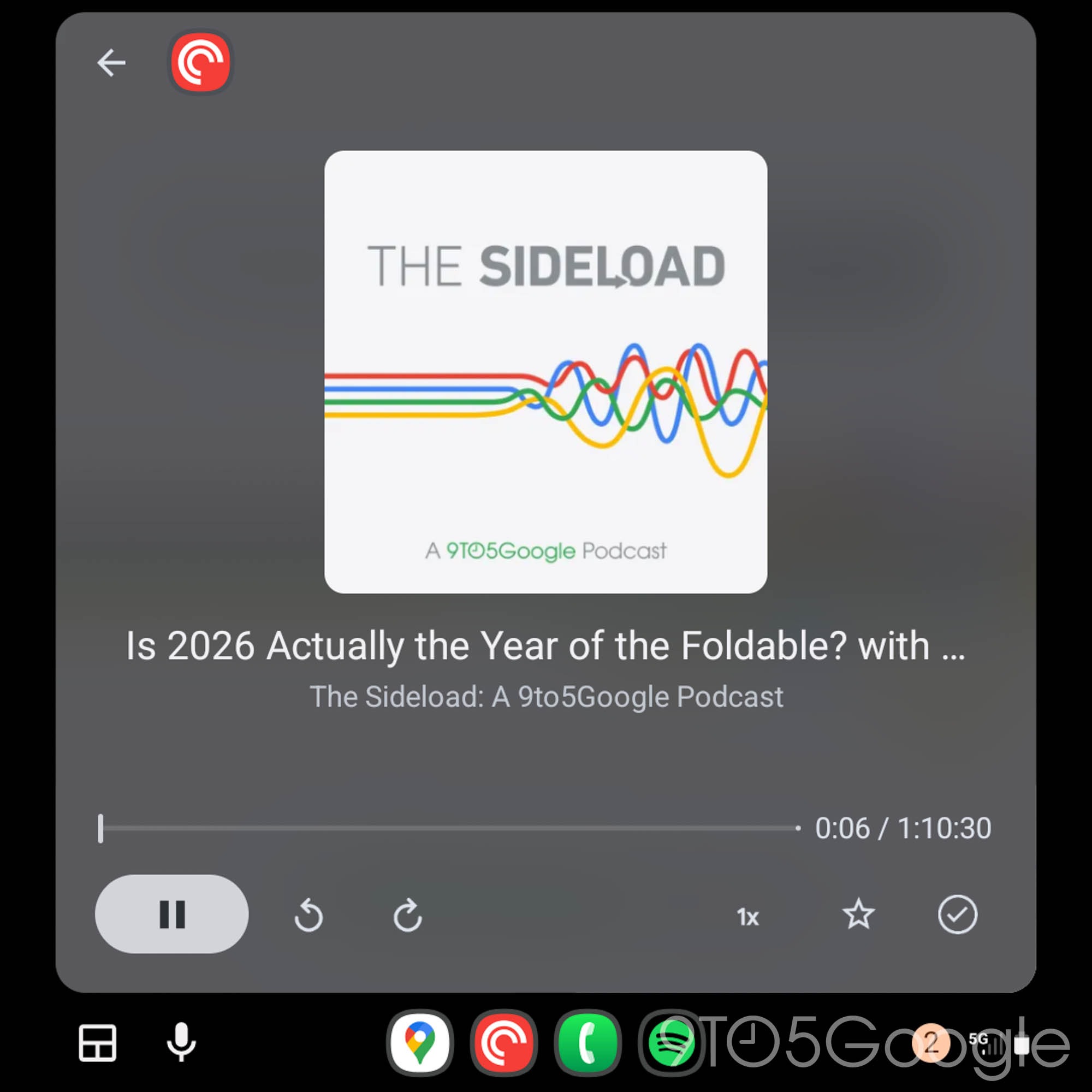This screenshot has height=1092, width=1092.
Task: Open the Phone app from the taskbar
Action: point(587,1042)
